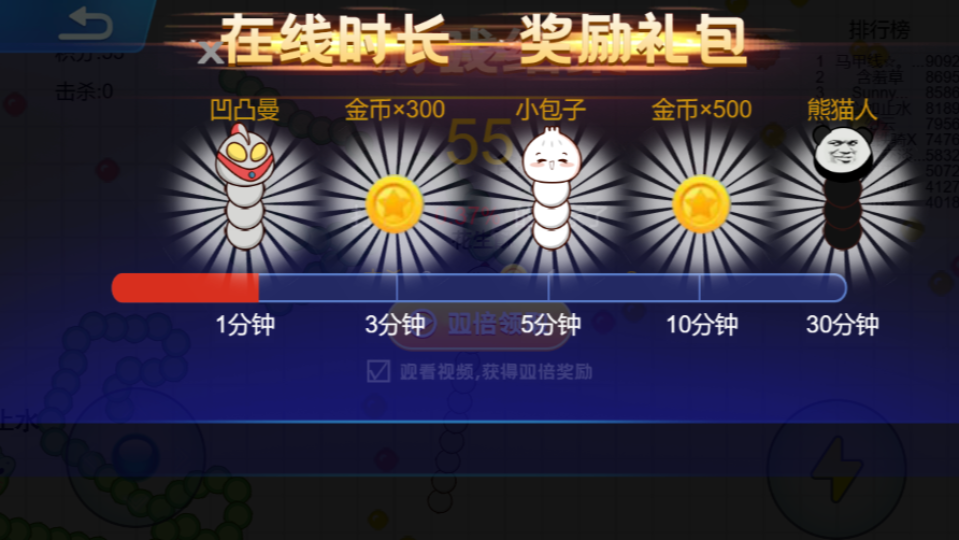
Task: Tap the back arrow button
Action: [92, 22]
